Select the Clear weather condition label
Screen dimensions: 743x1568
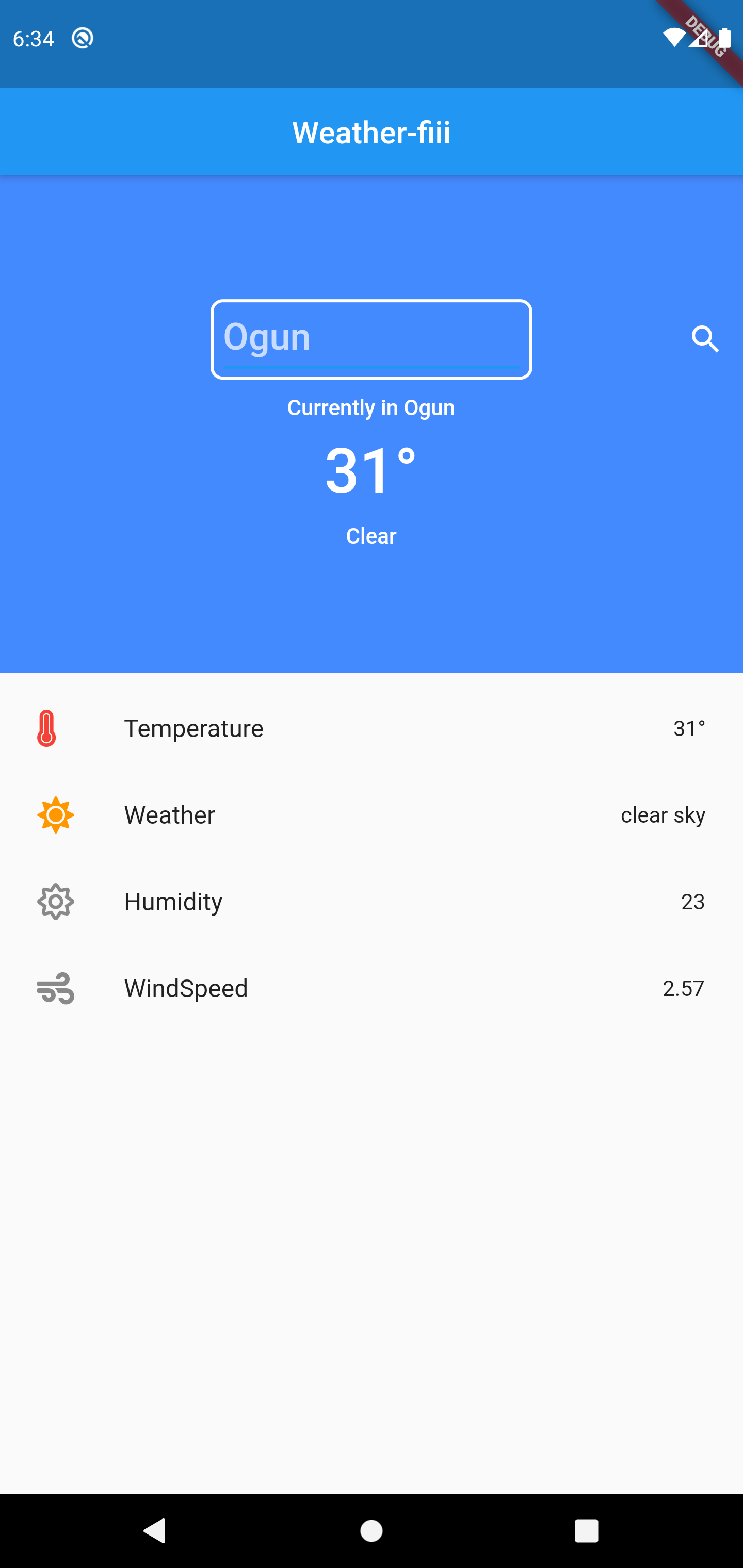tap(371, 536)
